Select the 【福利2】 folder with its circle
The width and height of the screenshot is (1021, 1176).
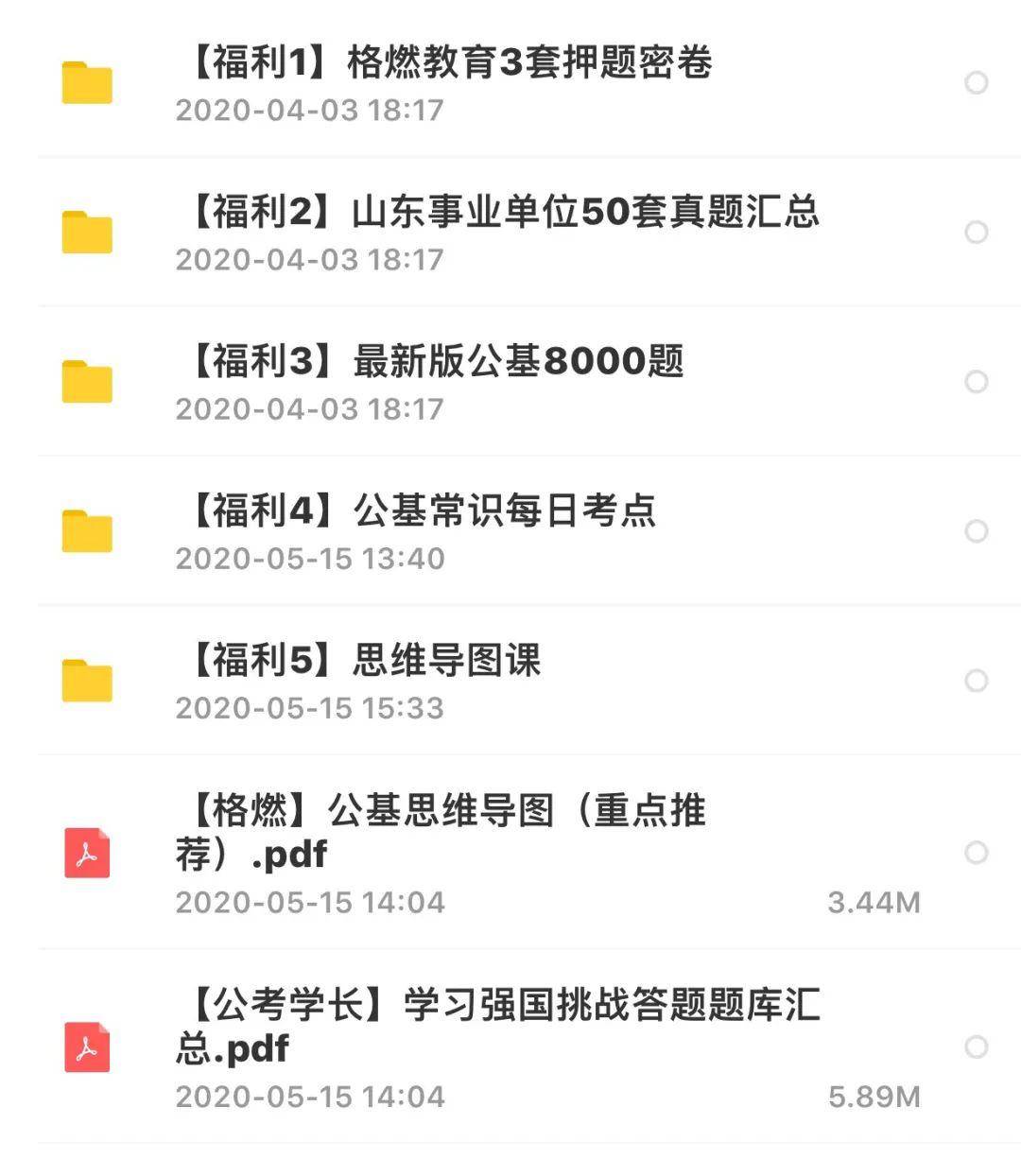(x=976, y=233)
